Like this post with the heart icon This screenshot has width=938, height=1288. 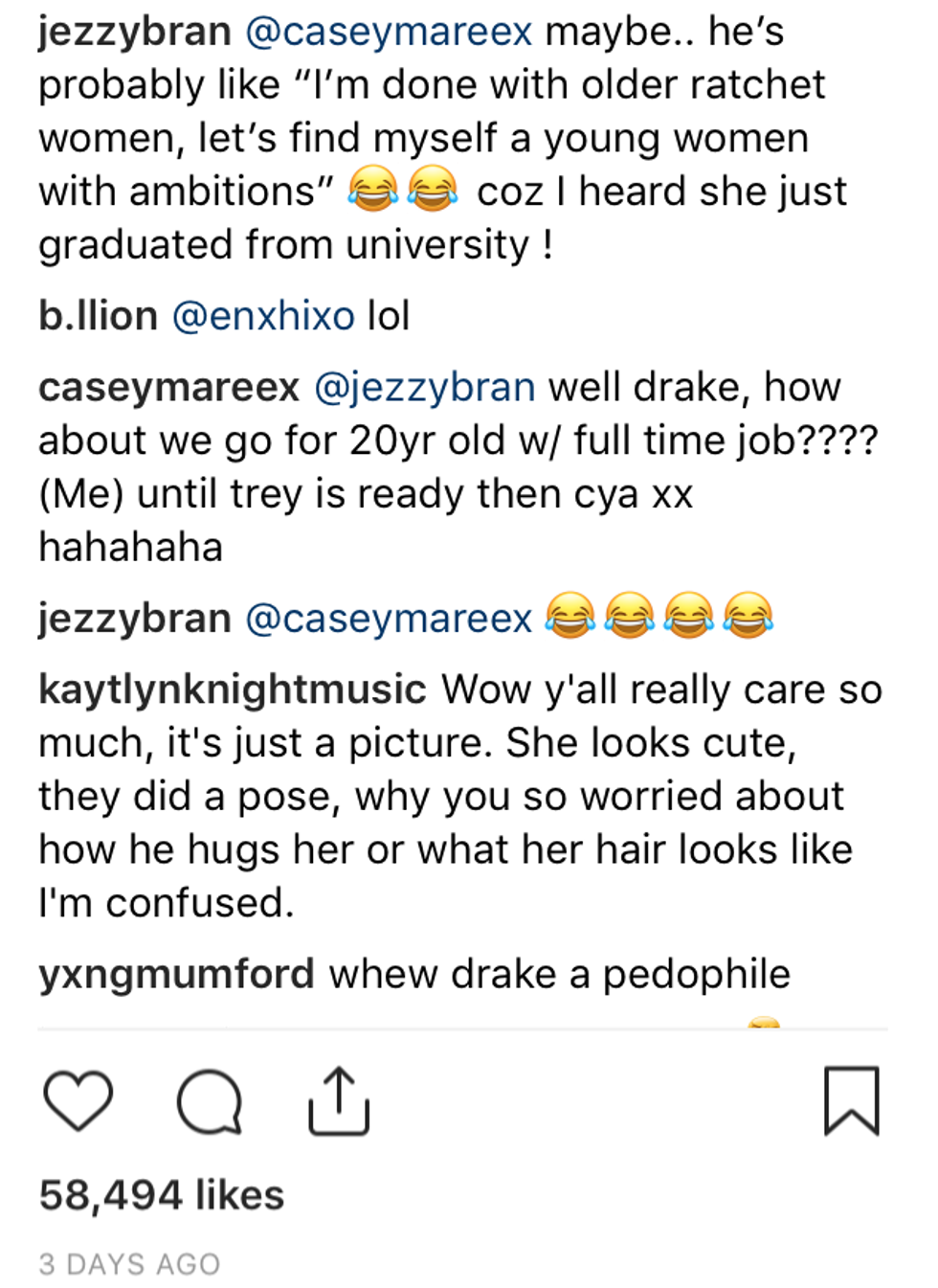click(78, 1101)
